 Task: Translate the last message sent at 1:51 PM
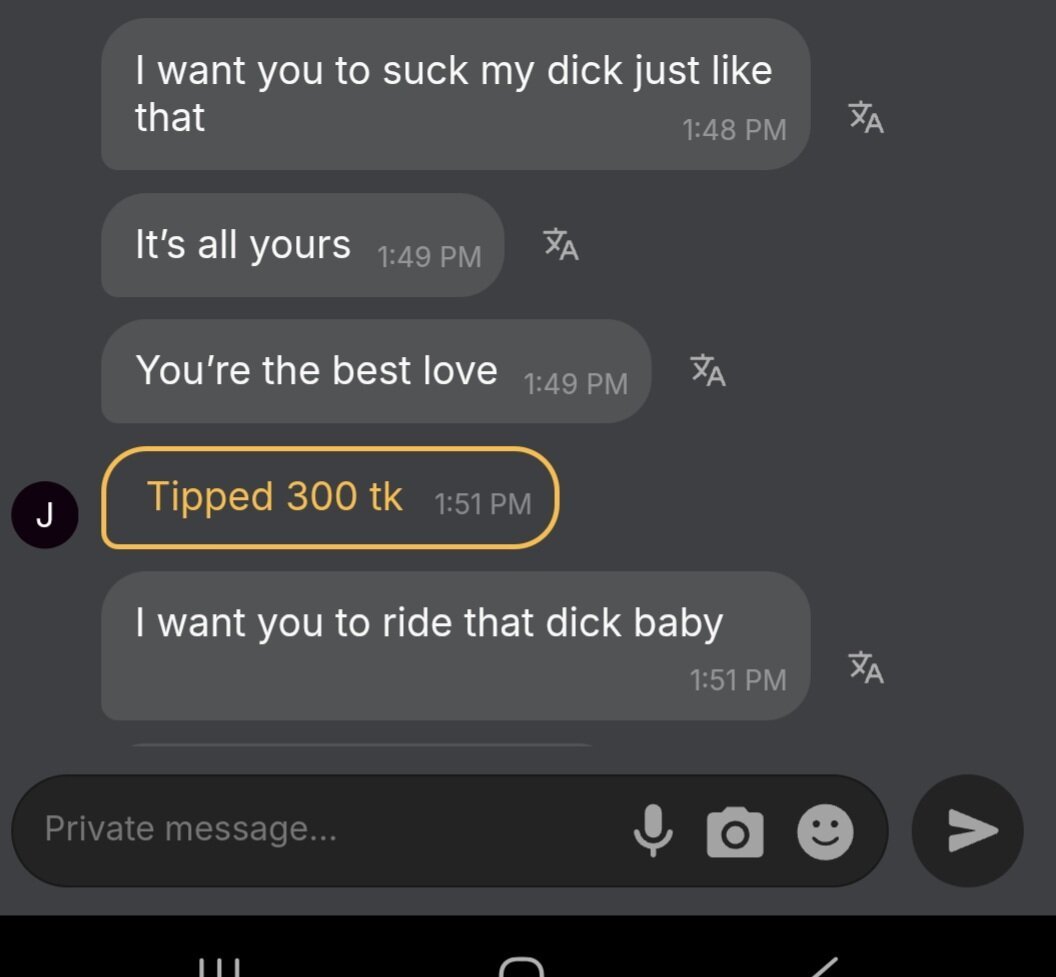click(x=866, y=668)
